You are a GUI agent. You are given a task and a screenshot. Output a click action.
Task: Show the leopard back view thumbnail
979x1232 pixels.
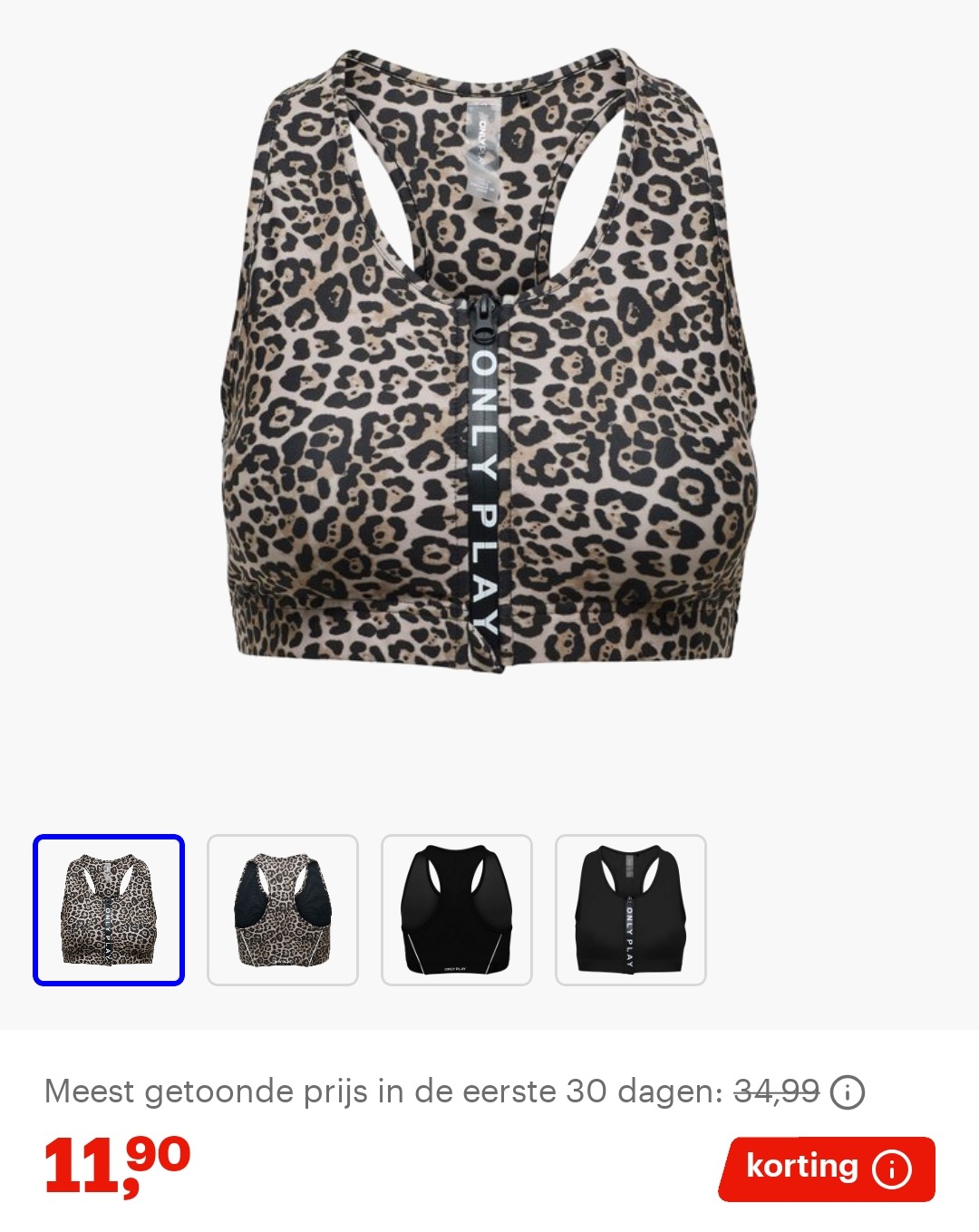coord(283,910)
